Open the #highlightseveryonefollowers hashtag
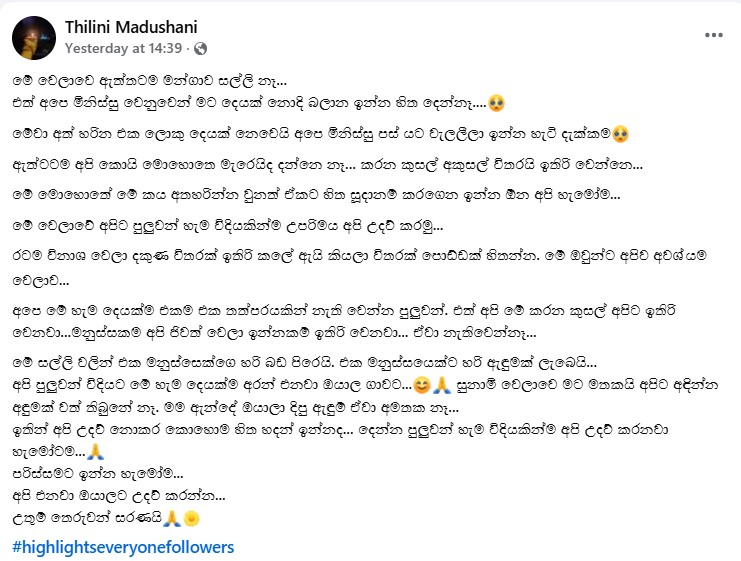Viewport: 741px width, 561px height. 122,547
